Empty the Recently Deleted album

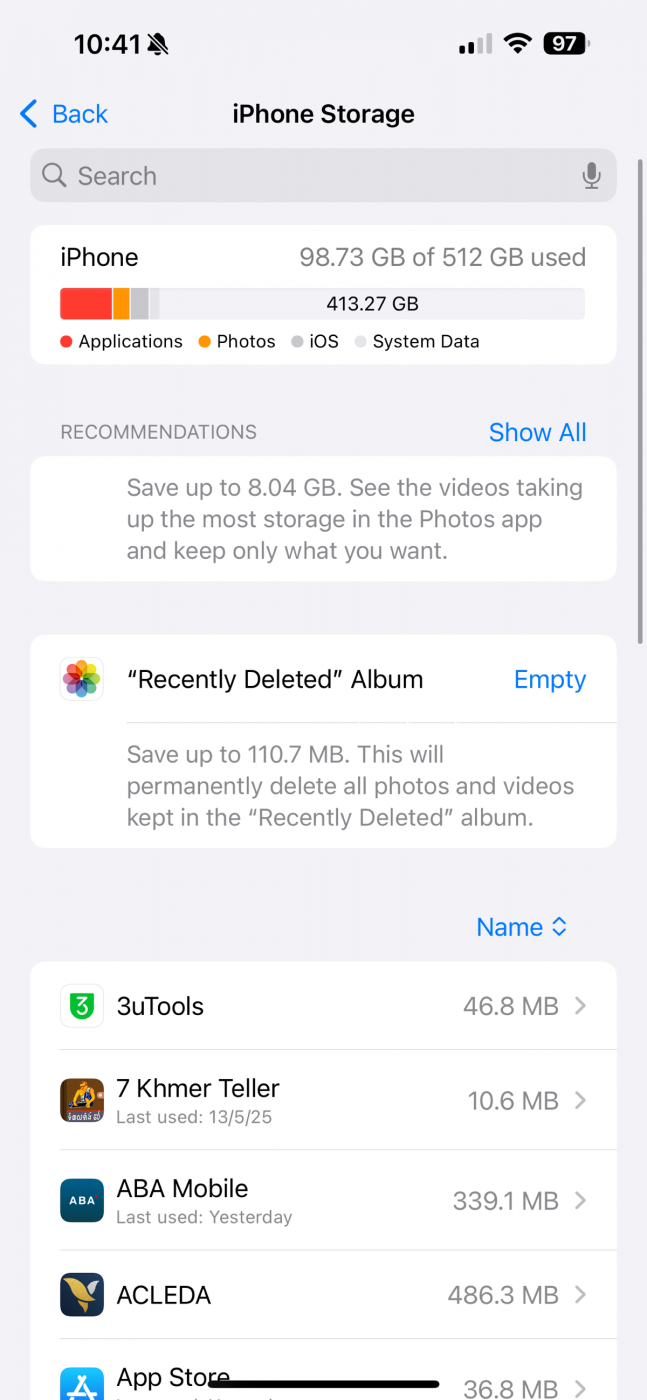pyautogui.click(x=549, y=680)
